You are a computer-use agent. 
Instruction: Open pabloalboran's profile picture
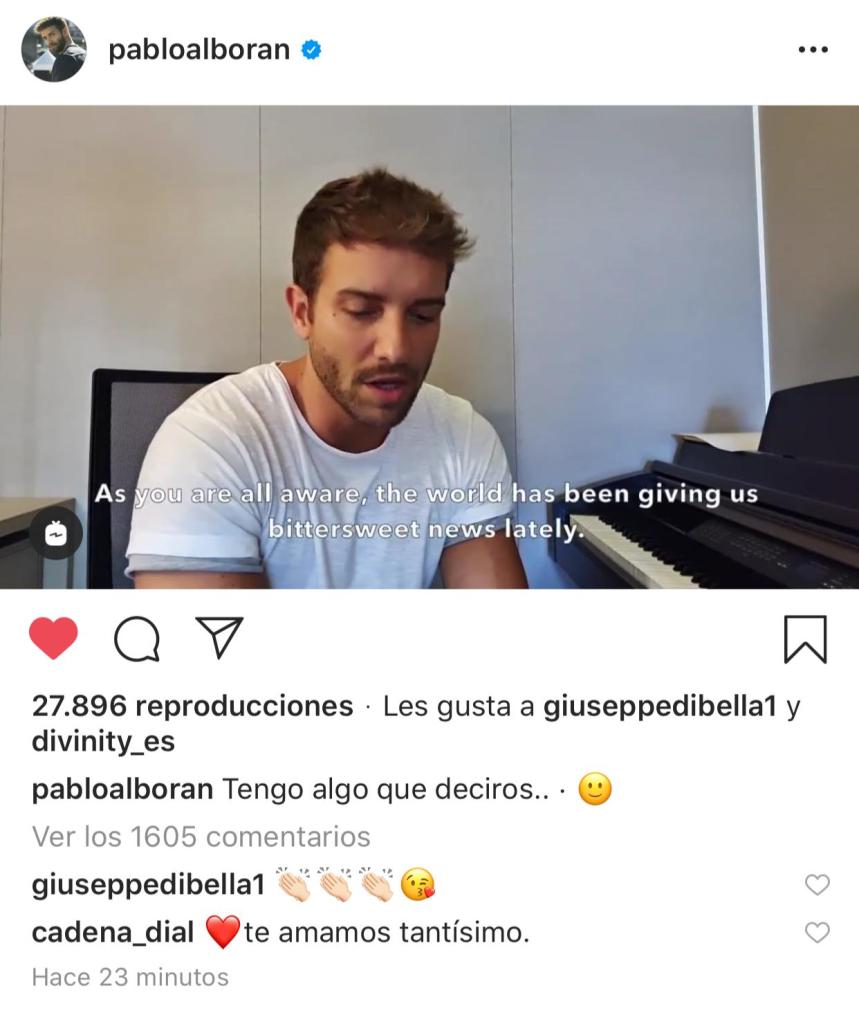(54, 50)
